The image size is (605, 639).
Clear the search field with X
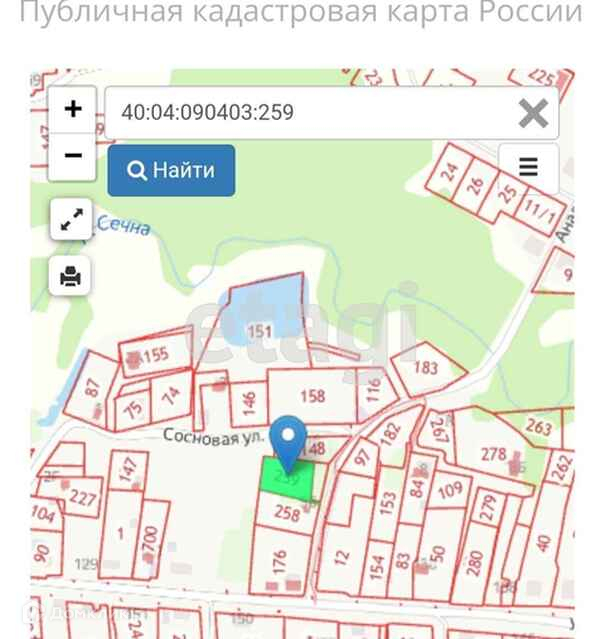(533, 113)
